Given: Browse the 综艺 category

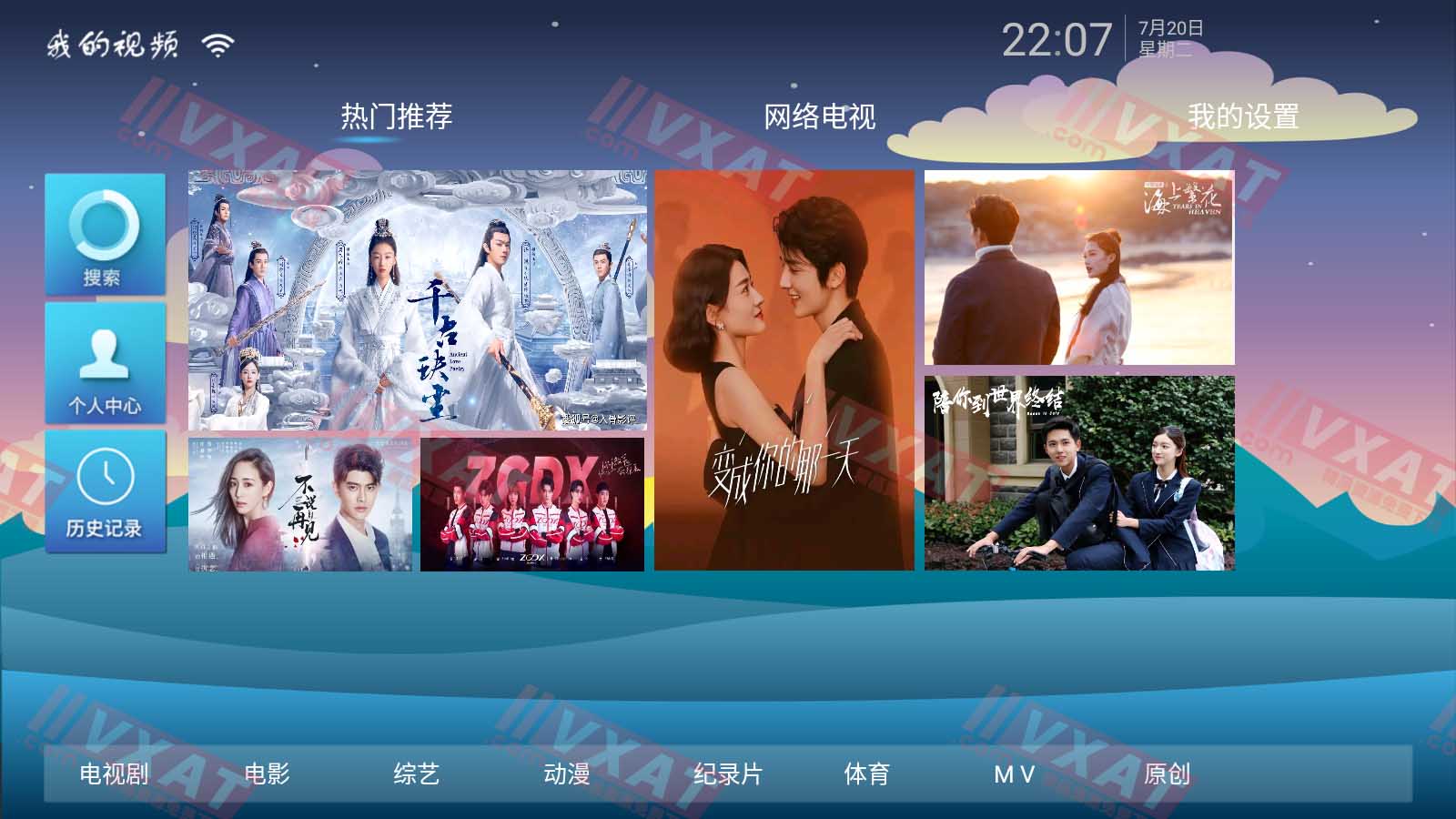Looking at the screenshot, I should (x=417, y=774).
